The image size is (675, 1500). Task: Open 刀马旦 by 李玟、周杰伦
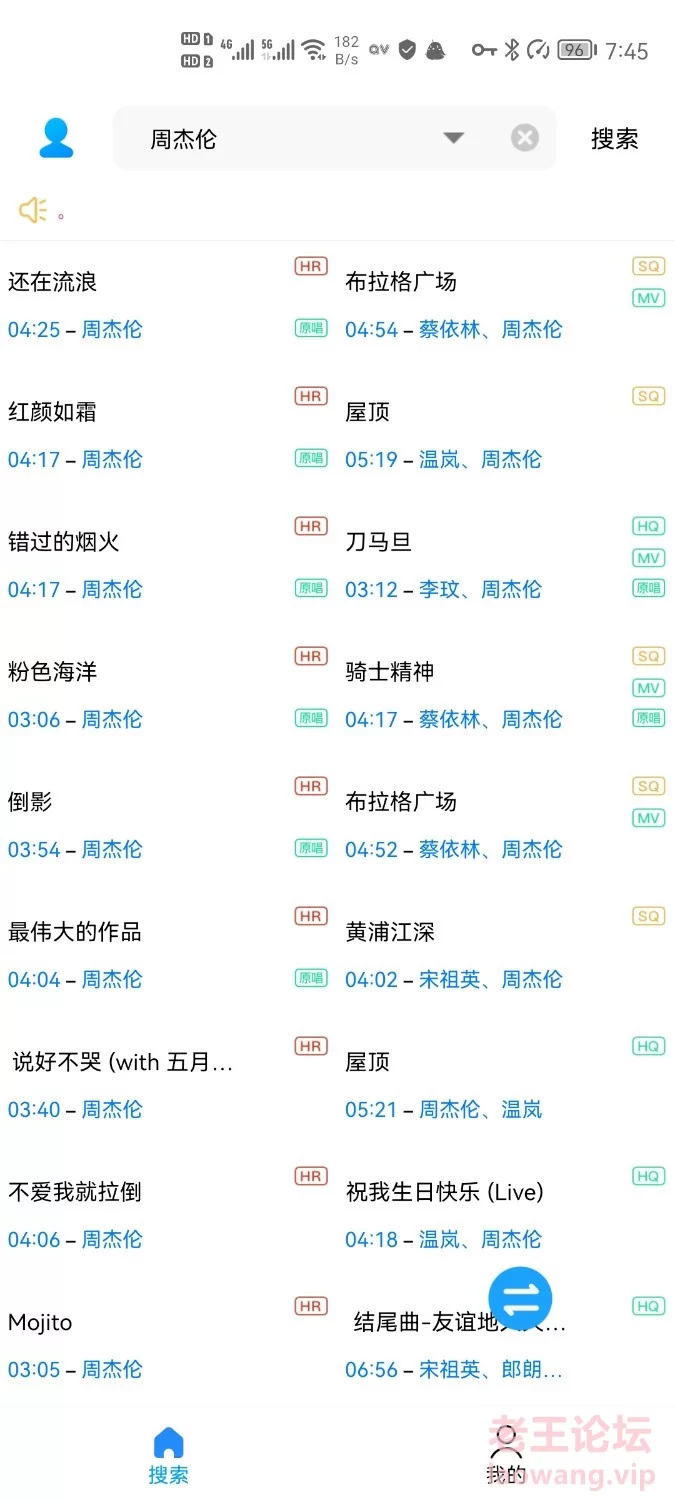pos(506,565)
